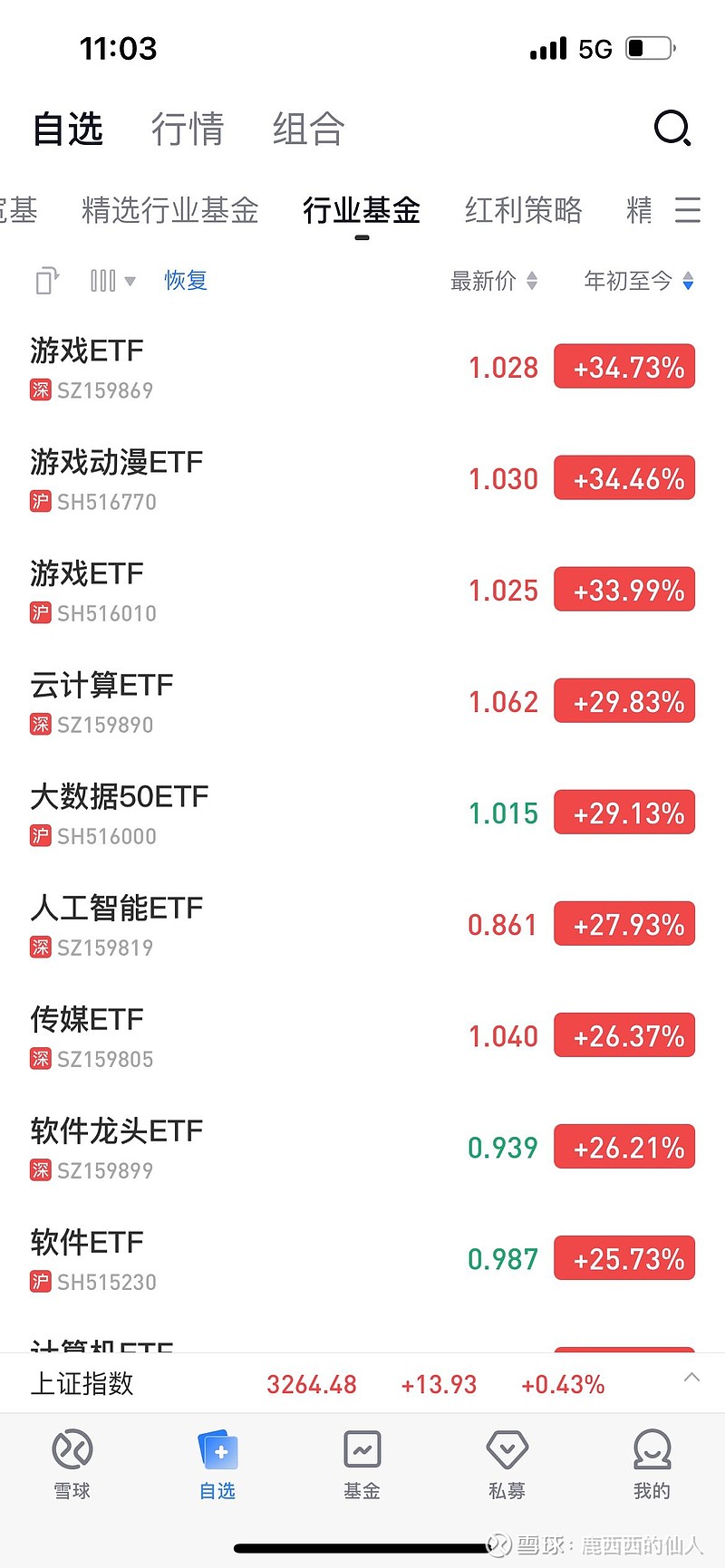Viewport: 725px width, 1568px height.
Task: Sort the list by 年初至今
Action: 639,281
